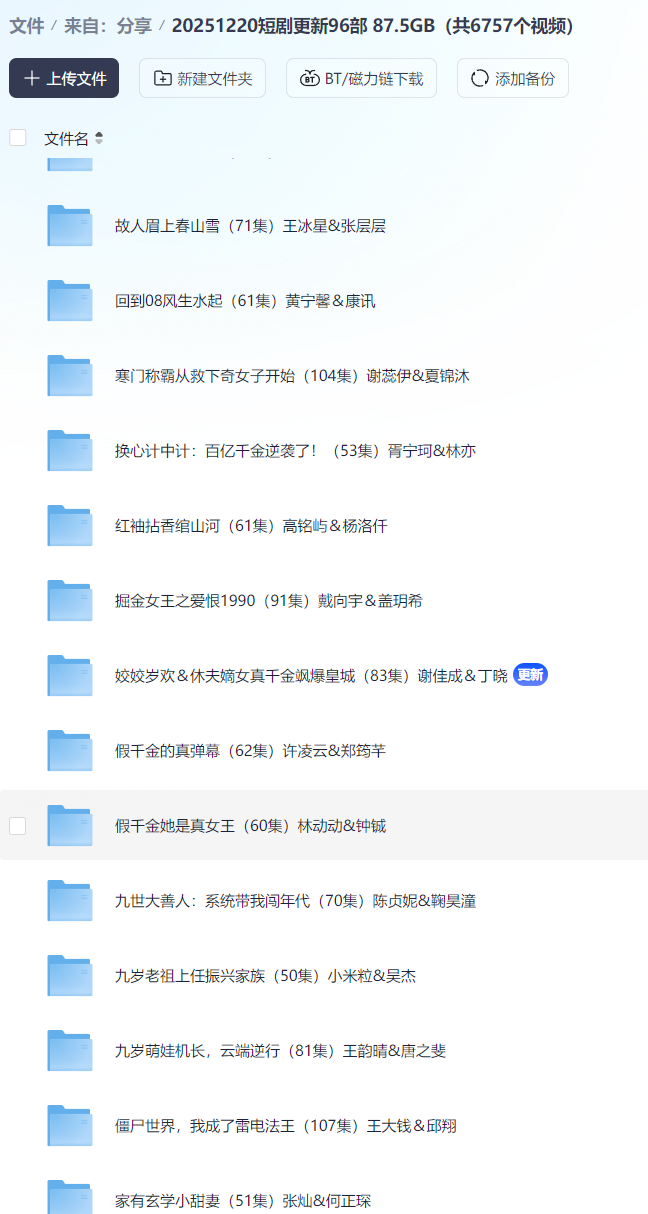648x1214 pixels.
Task: Open folder 九岁老祖上任振兴家族
Action: pyautogui.click(x=265, y=976)
